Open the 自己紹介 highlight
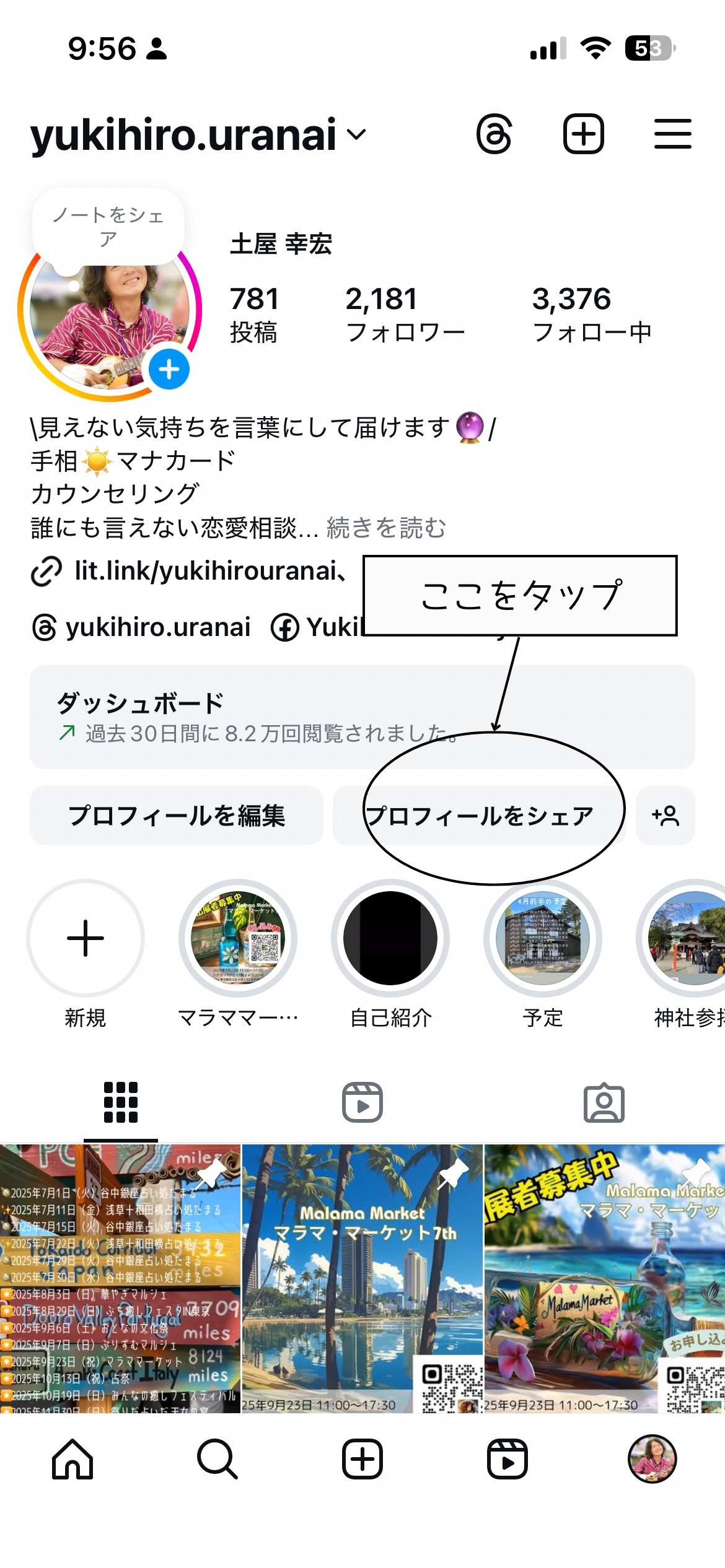Viewport: 725px width, 1568px height. [x=390, y=938]
